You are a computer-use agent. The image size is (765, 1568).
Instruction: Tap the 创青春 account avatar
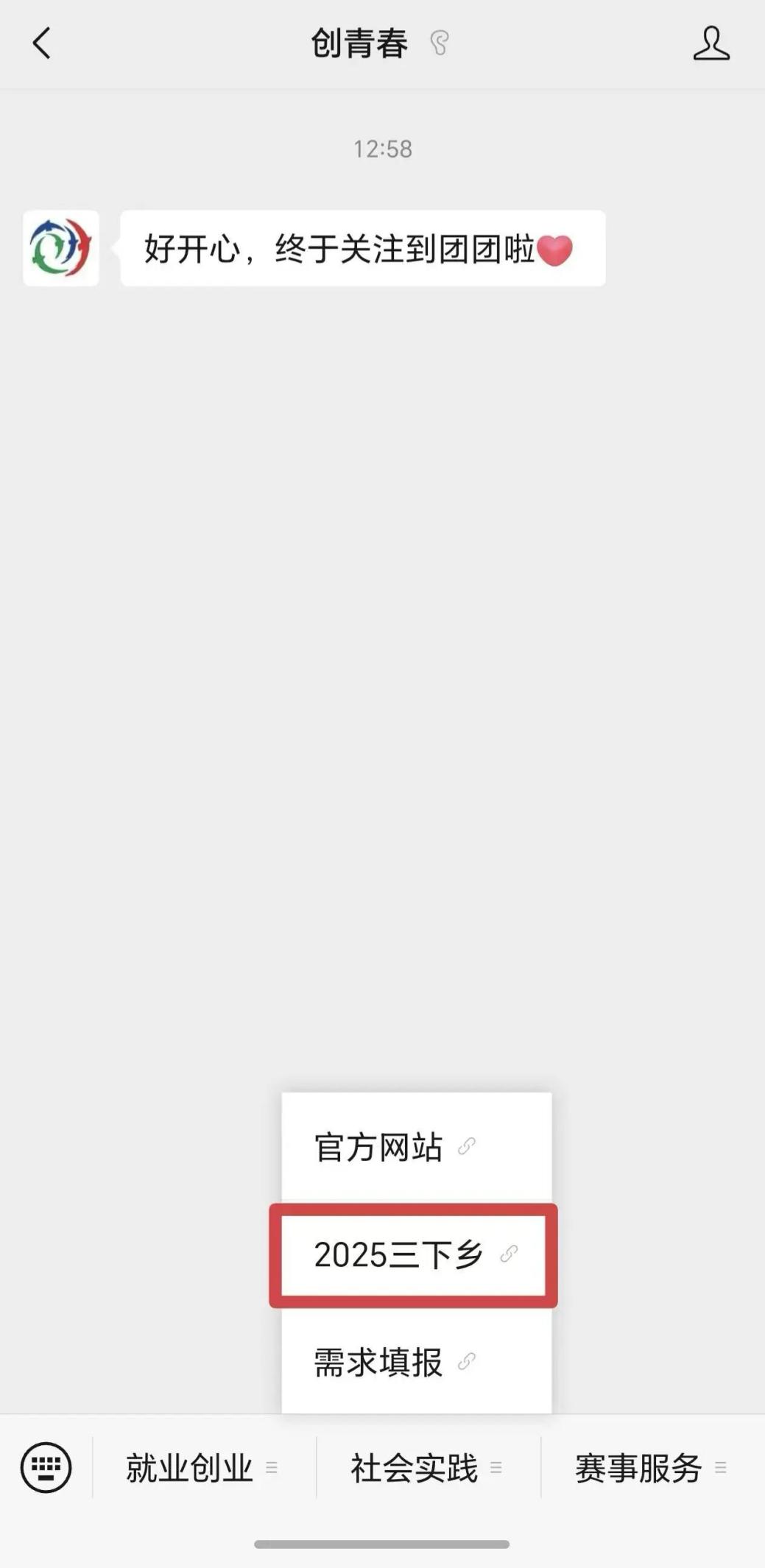(61, 248)
